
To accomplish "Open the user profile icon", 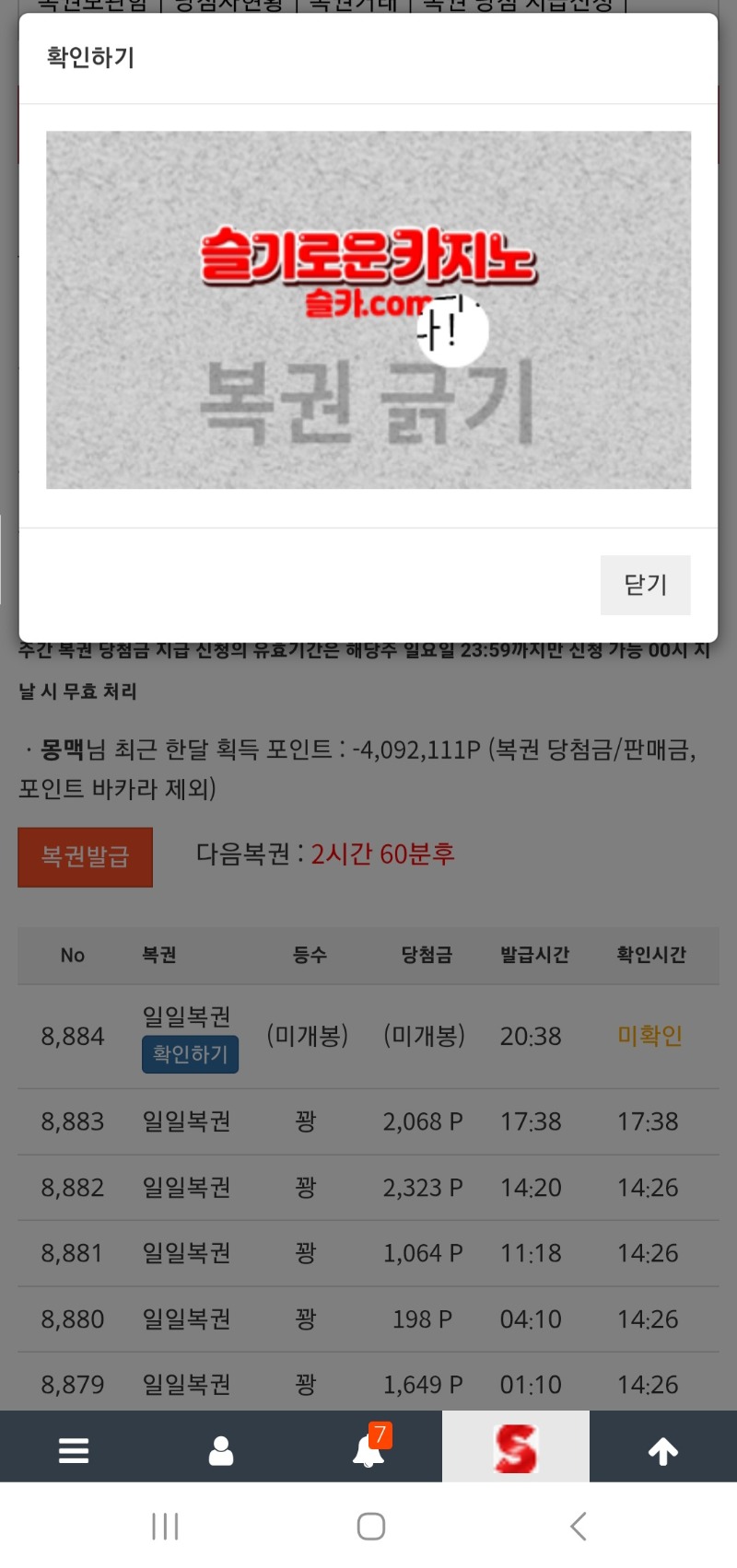I will [221, 1450].
